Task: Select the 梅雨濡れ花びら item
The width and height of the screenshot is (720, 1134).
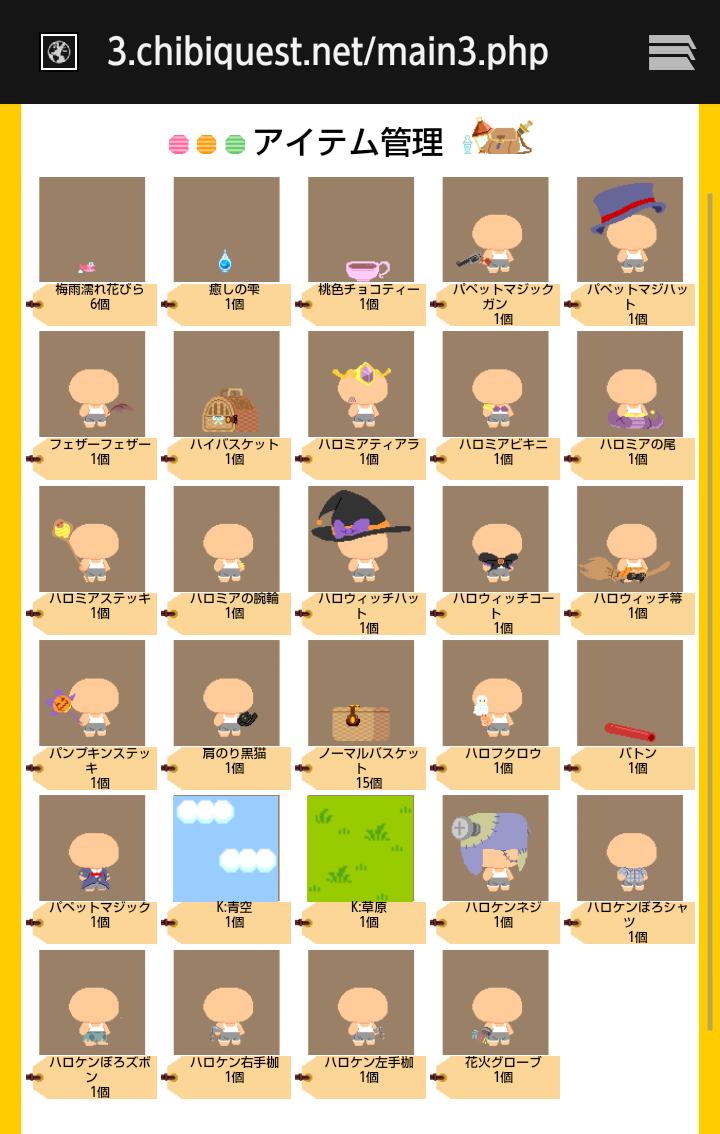Action: point(92,231)
